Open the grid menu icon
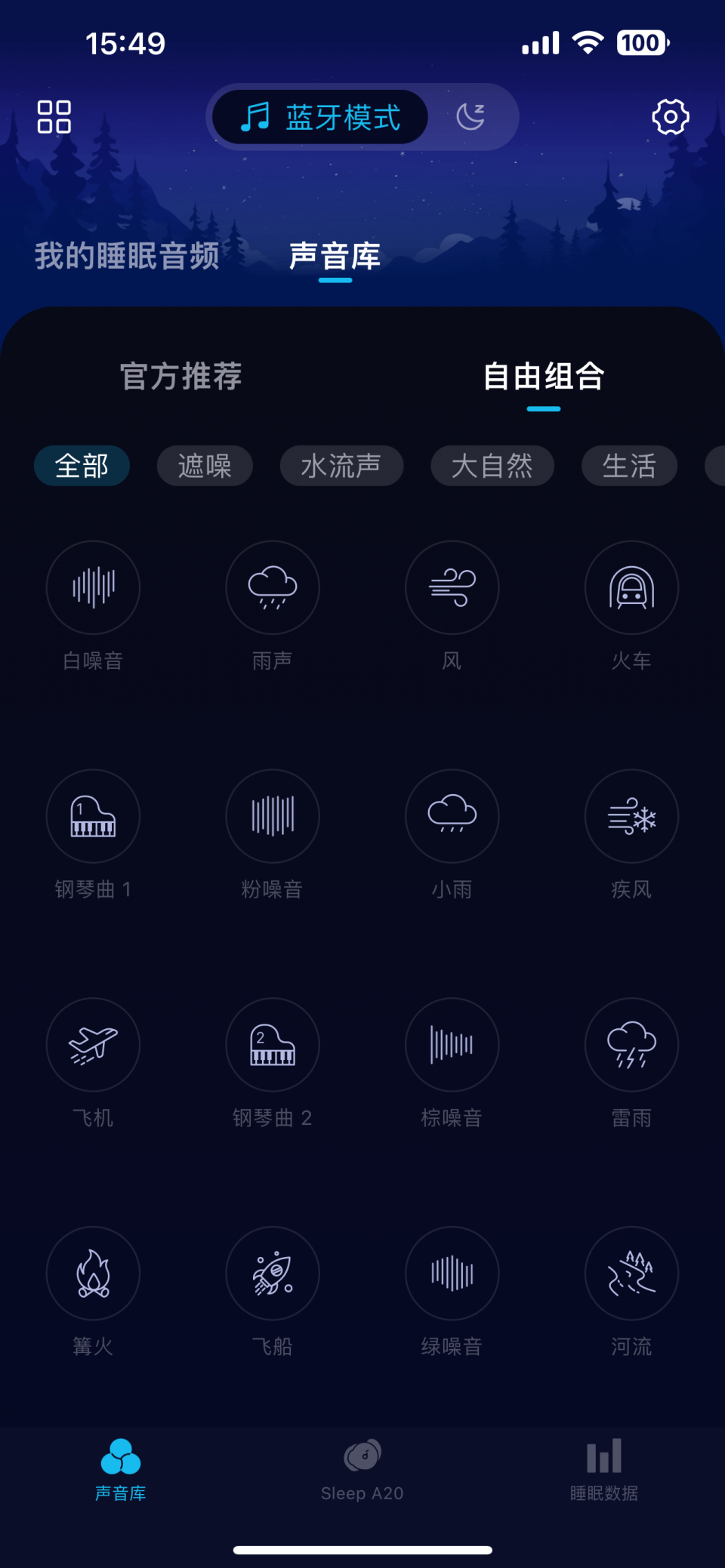The height and width of the screenshot is (1568, 725). pos(54,117)
